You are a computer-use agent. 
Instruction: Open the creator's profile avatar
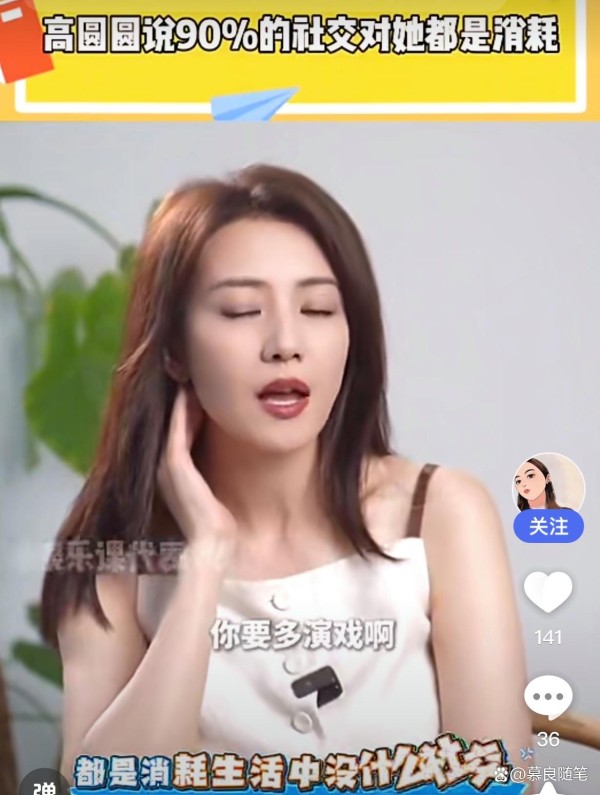[x=548, y=482]
